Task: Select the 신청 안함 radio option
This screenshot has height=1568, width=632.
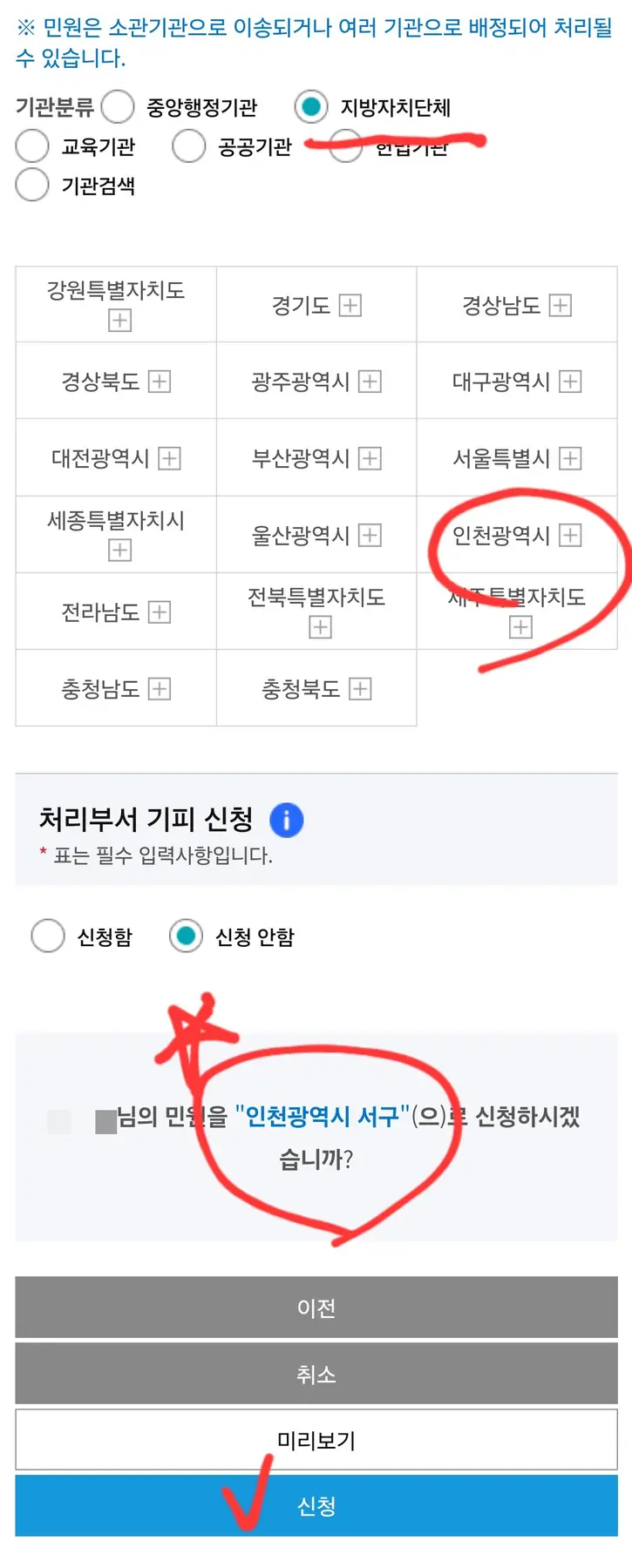Action: pos(186,936)
